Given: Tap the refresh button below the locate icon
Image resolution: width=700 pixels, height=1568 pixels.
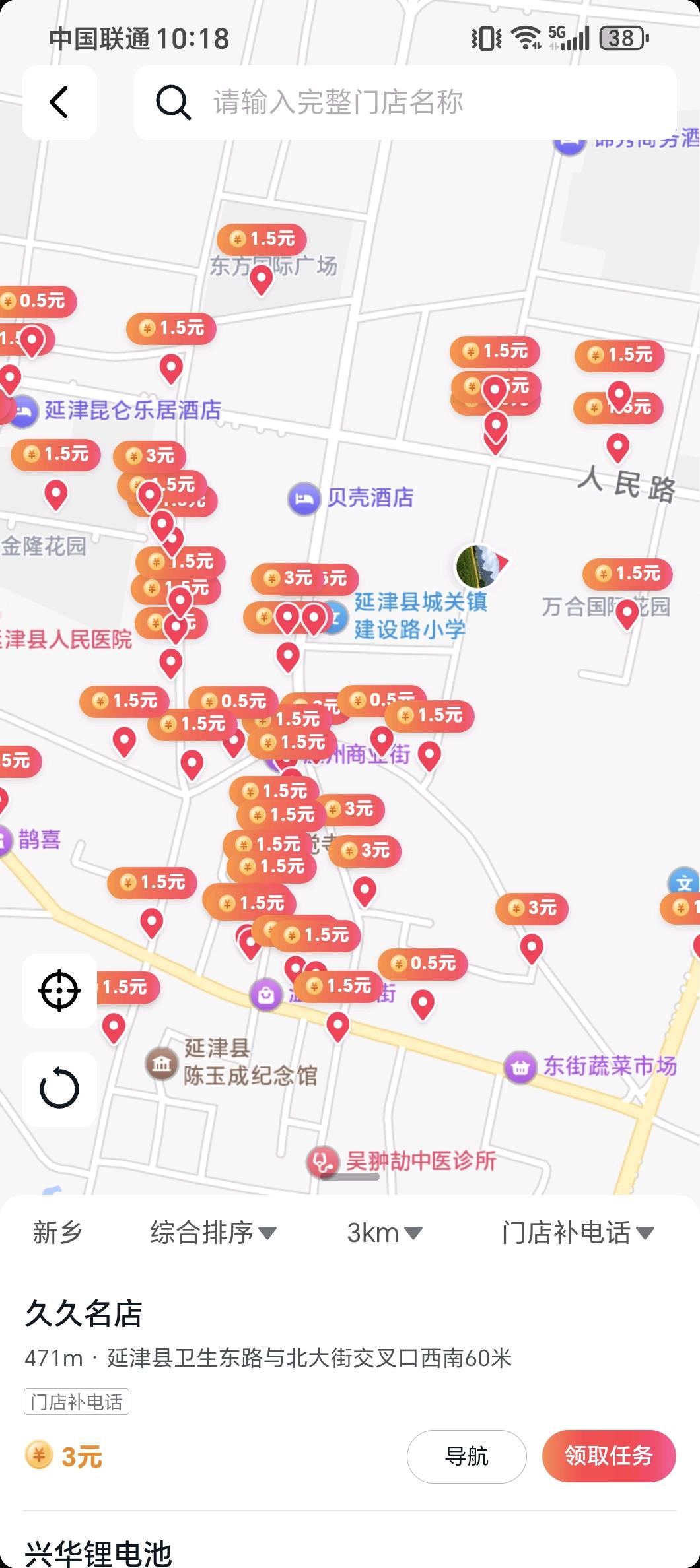Looking at the screenshot, I should point(58,1086).
